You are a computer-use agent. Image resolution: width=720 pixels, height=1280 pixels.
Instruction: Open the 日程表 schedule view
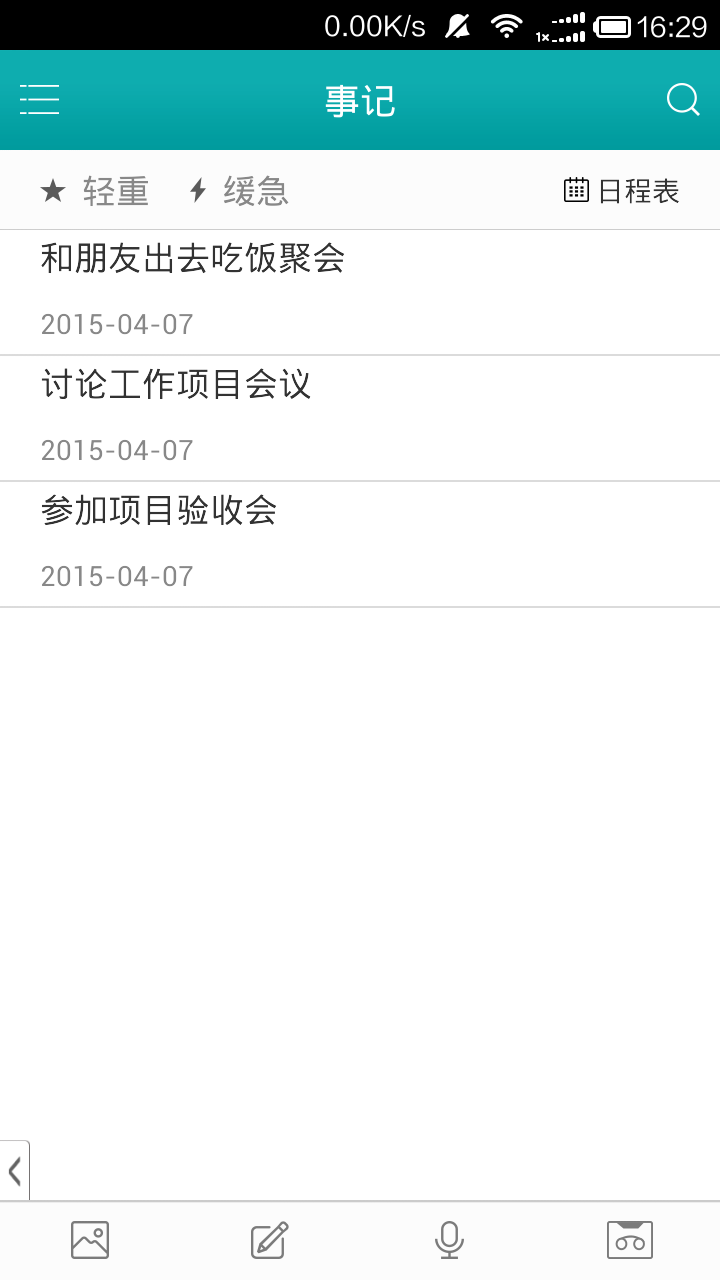[621, 191]
